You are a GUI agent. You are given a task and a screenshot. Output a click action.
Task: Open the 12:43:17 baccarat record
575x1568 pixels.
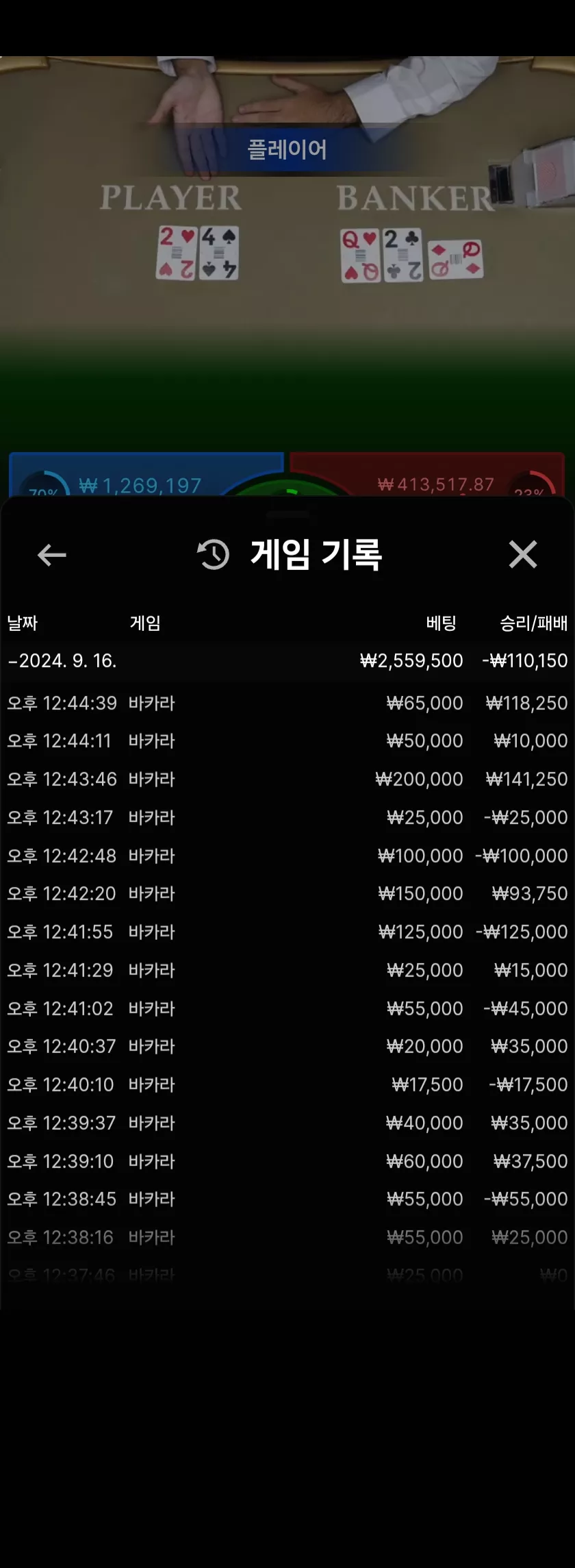point(287,818)
